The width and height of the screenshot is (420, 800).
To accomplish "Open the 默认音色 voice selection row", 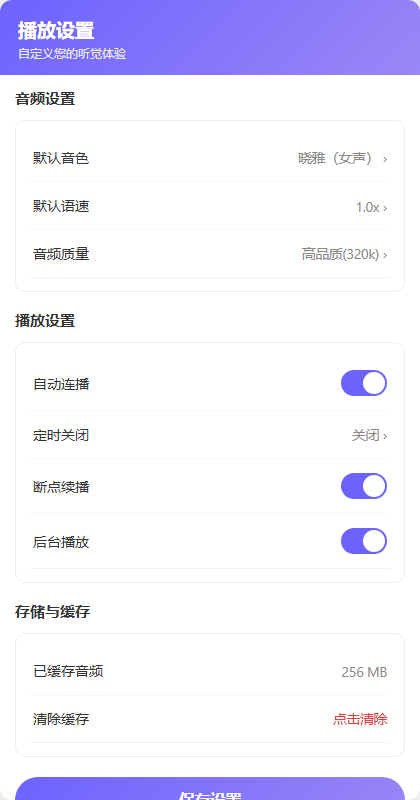I will [210, 158].
